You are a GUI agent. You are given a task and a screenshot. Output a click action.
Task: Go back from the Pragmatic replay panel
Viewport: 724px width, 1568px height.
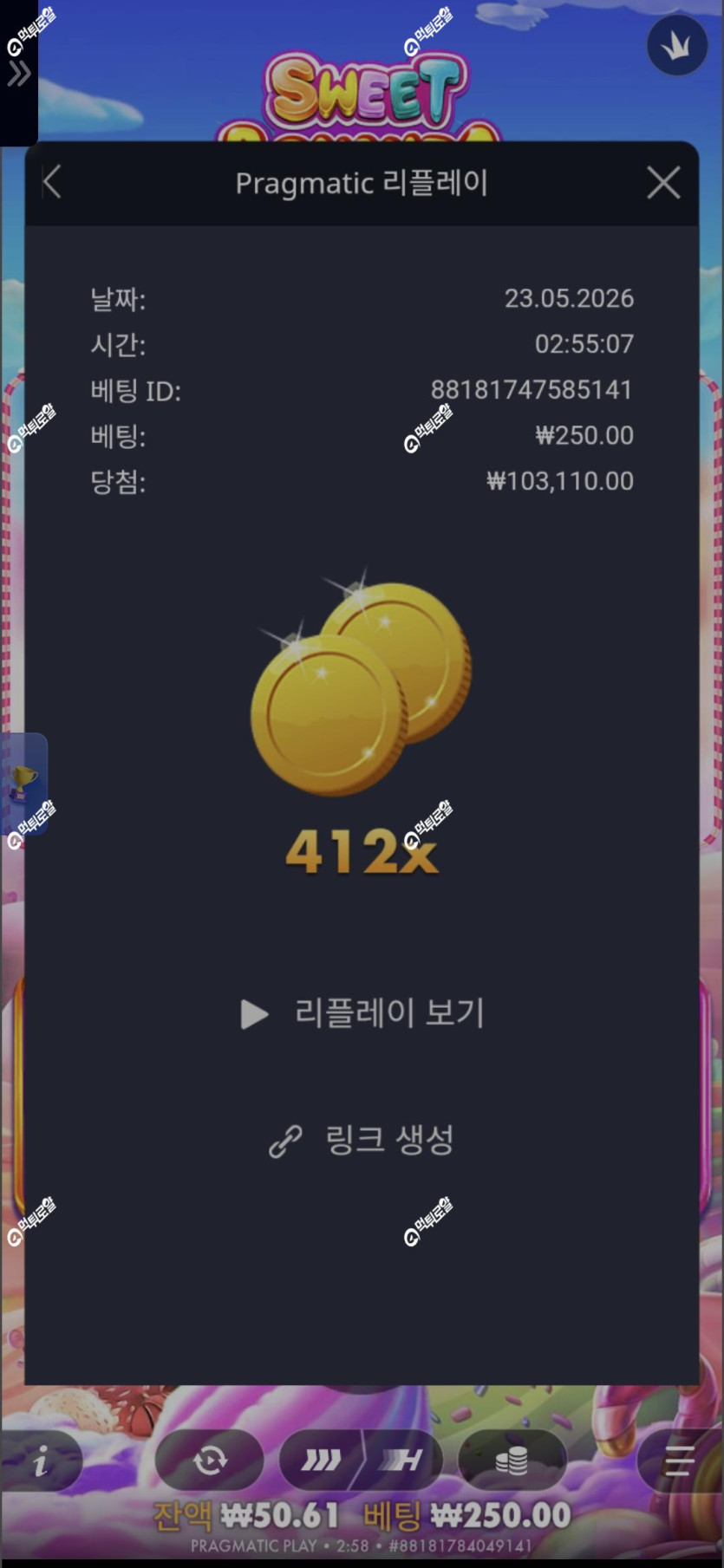[53, 183]
